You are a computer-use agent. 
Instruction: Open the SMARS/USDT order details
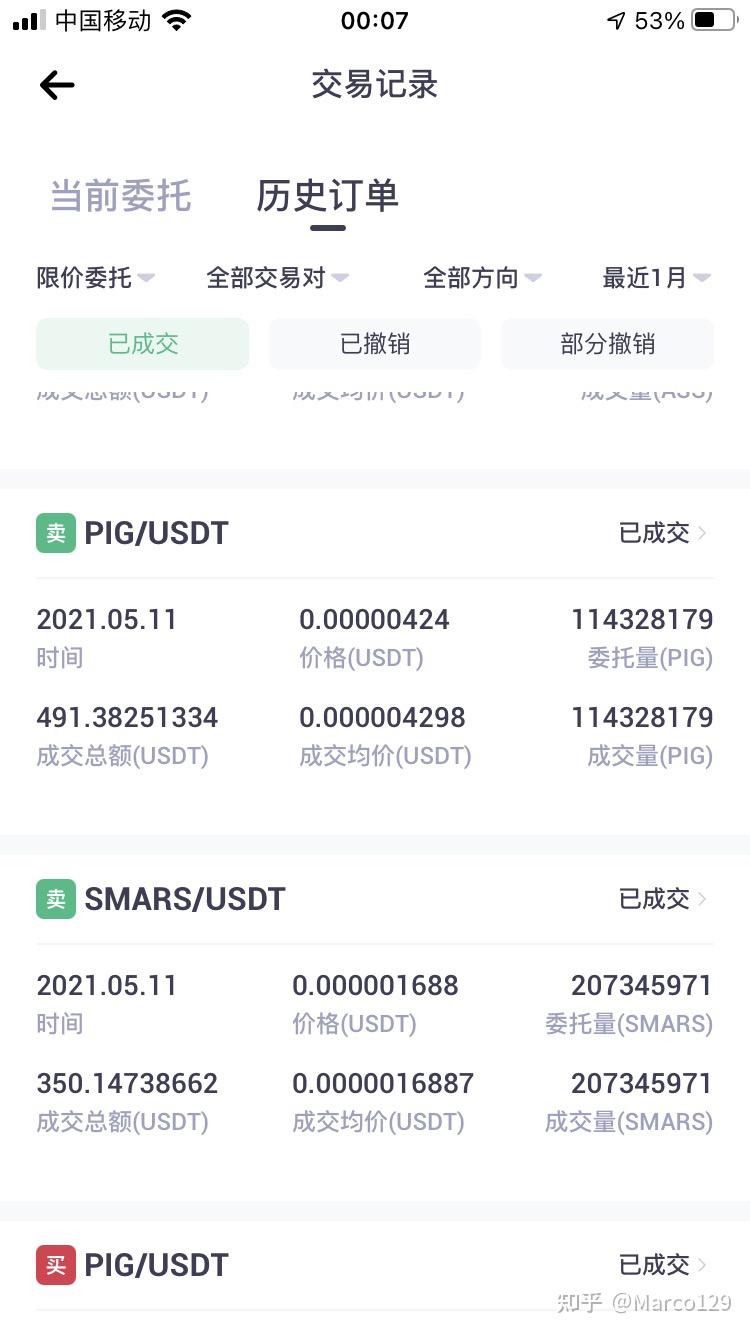click(x=375, y=899)
